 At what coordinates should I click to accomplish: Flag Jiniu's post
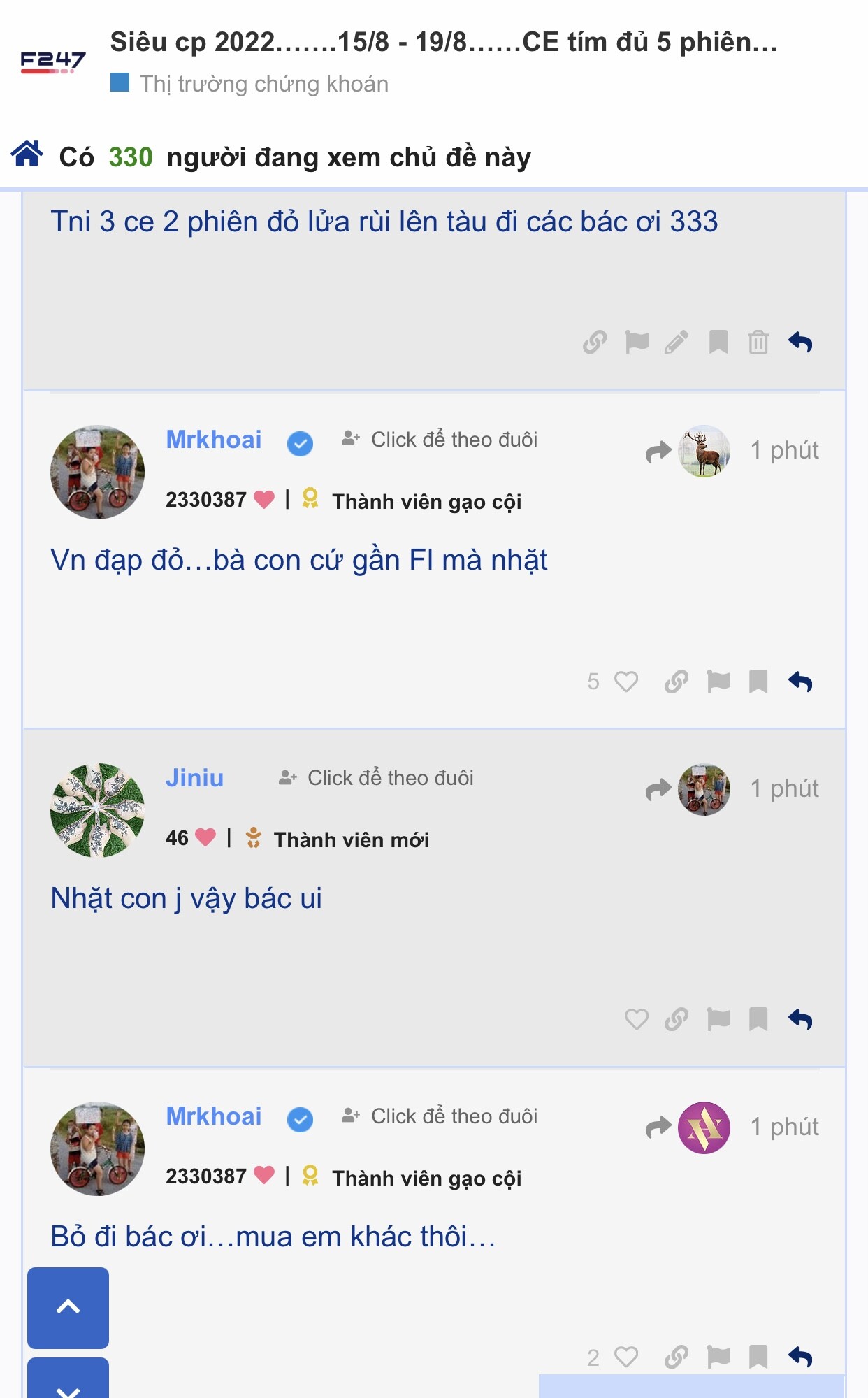(718, 1020)
